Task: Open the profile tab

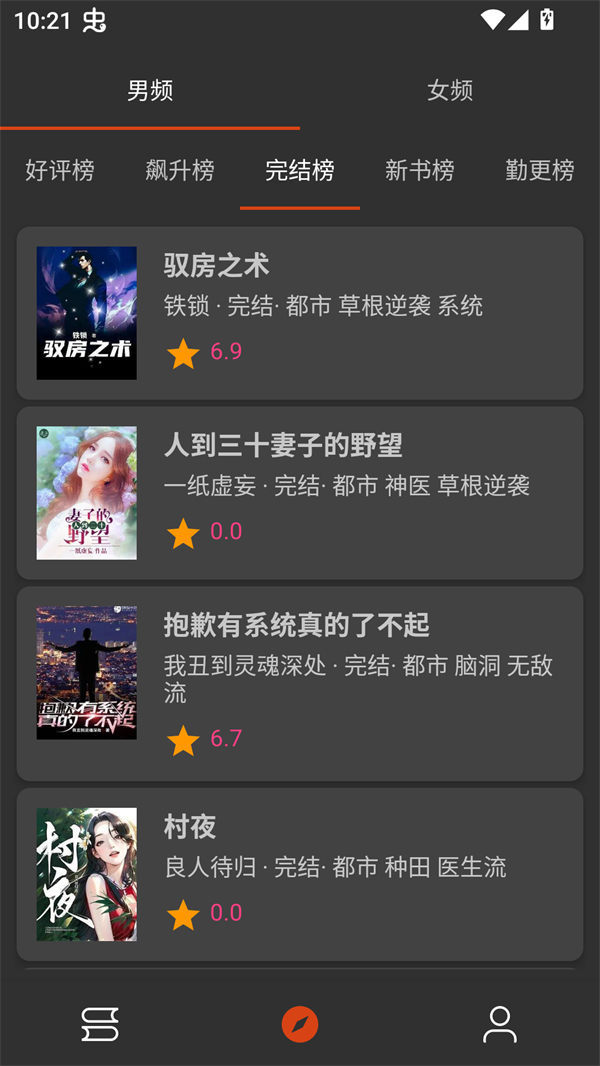Action: pyautogui.click(x=500, y=1025)
